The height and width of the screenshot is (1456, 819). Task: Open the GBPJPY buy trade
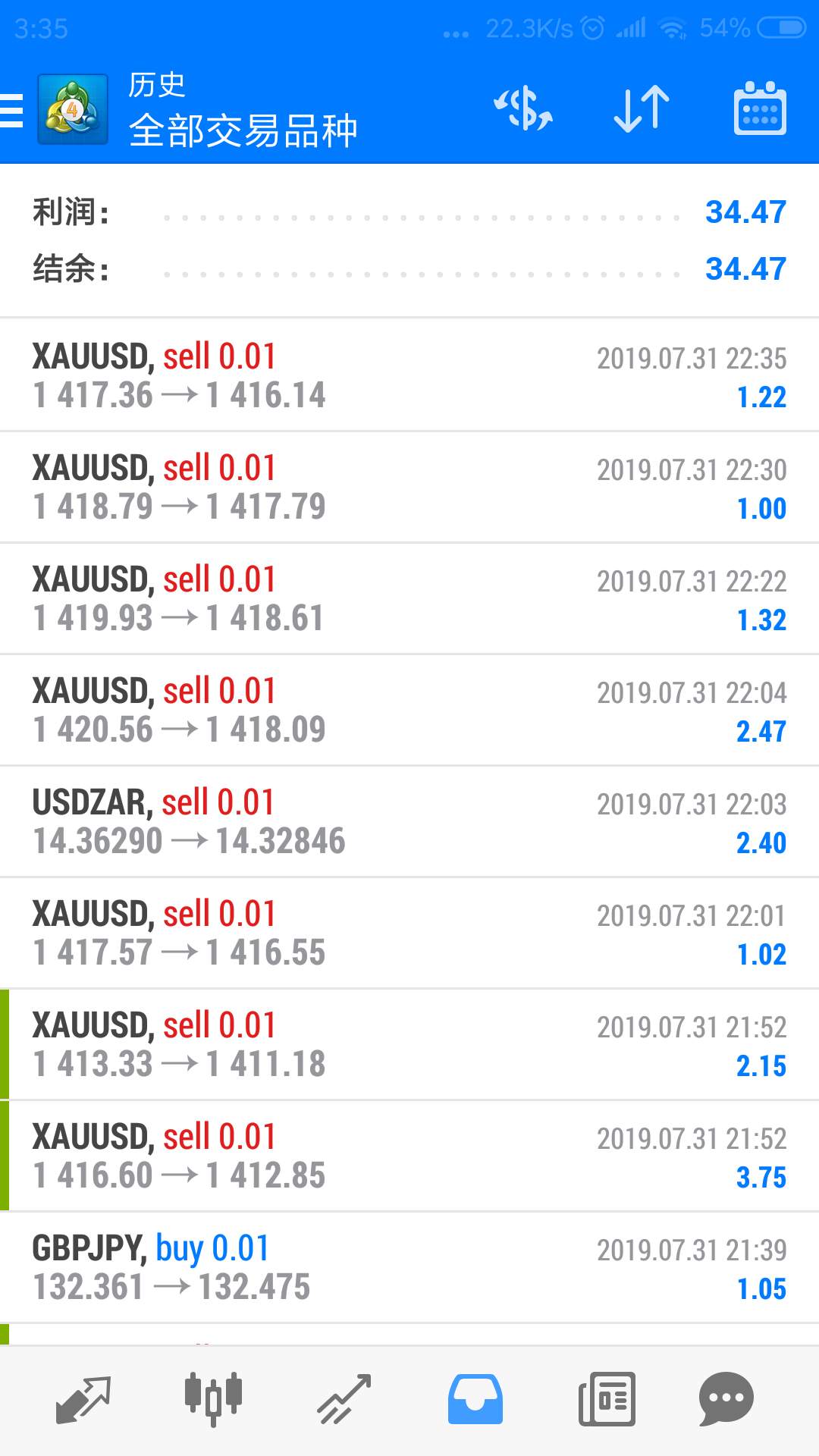(409, 1267)
